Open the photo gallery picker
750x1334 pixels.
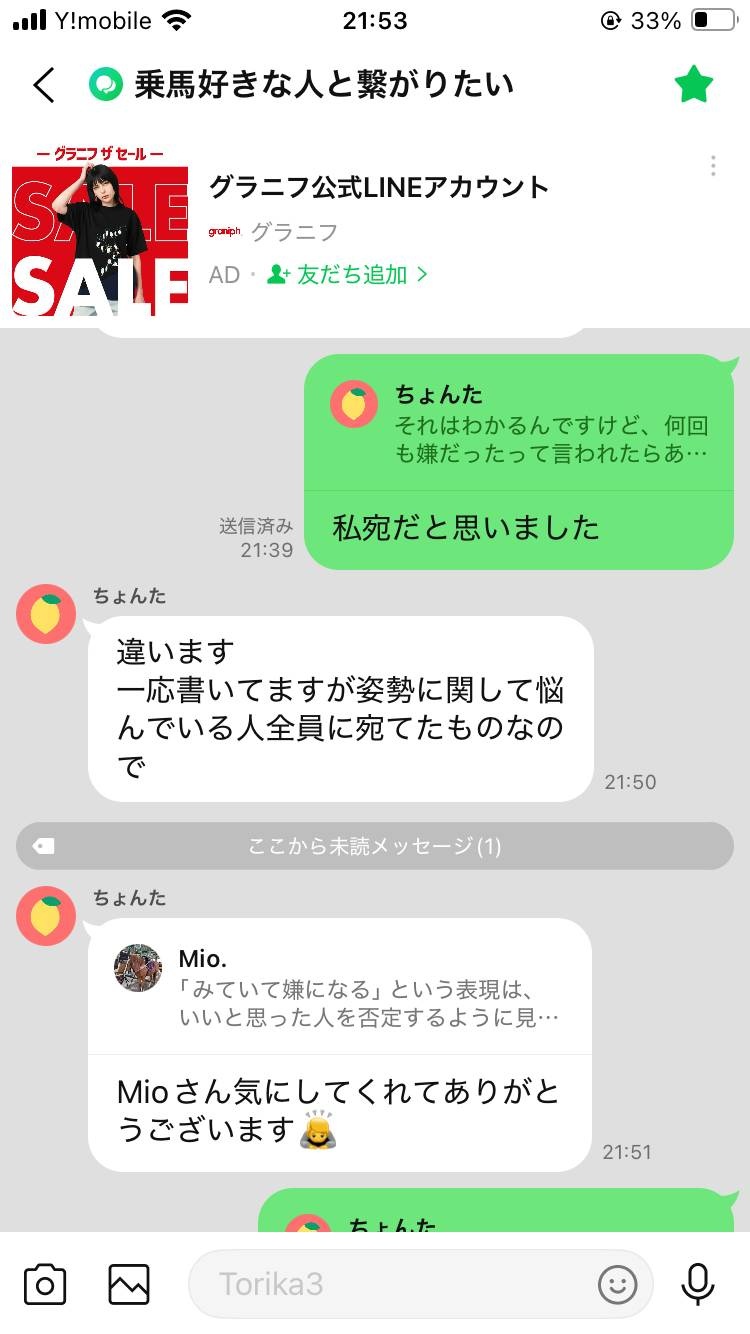click(129, 1284)
